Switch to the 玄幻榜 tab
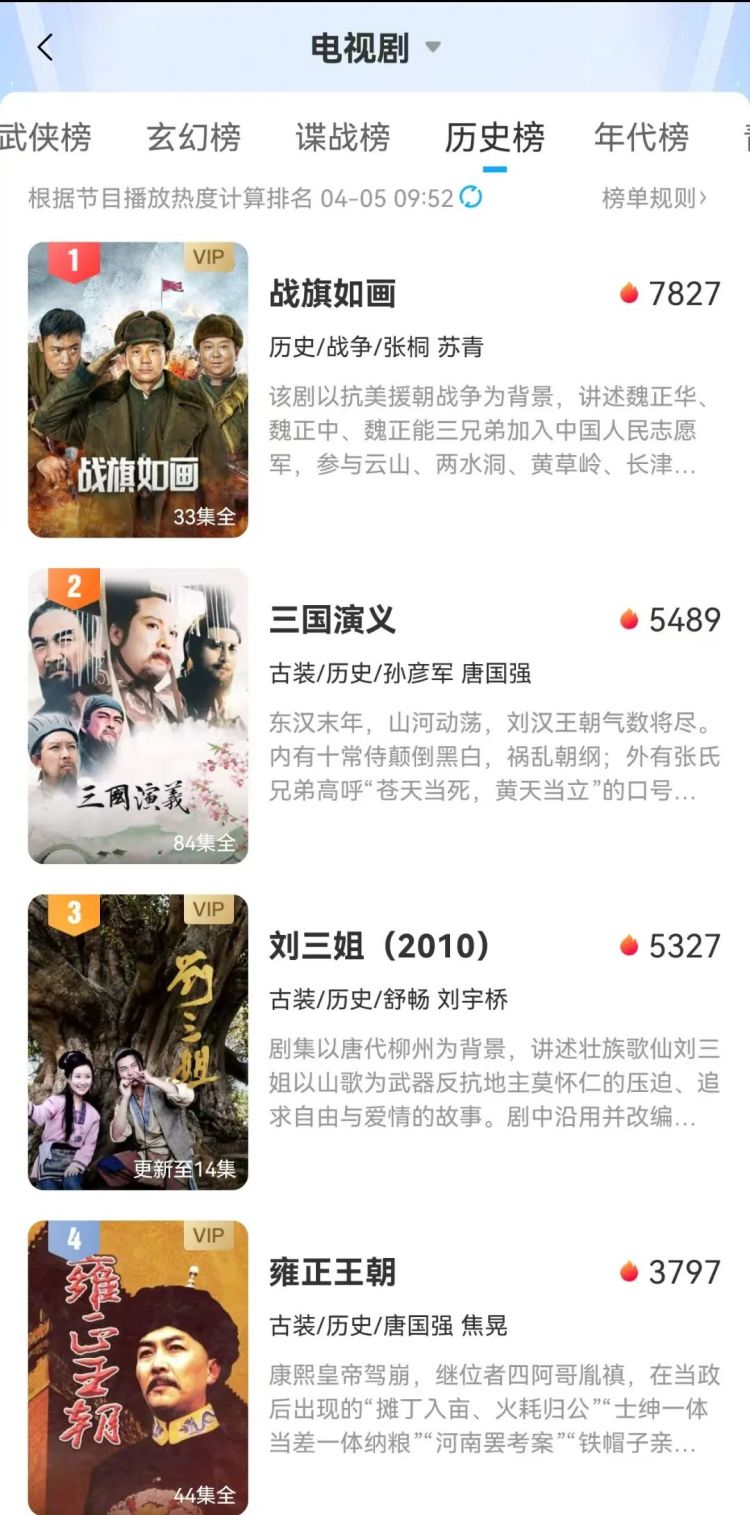Screen dimensions: 750x1515 (x=193, y=137)
